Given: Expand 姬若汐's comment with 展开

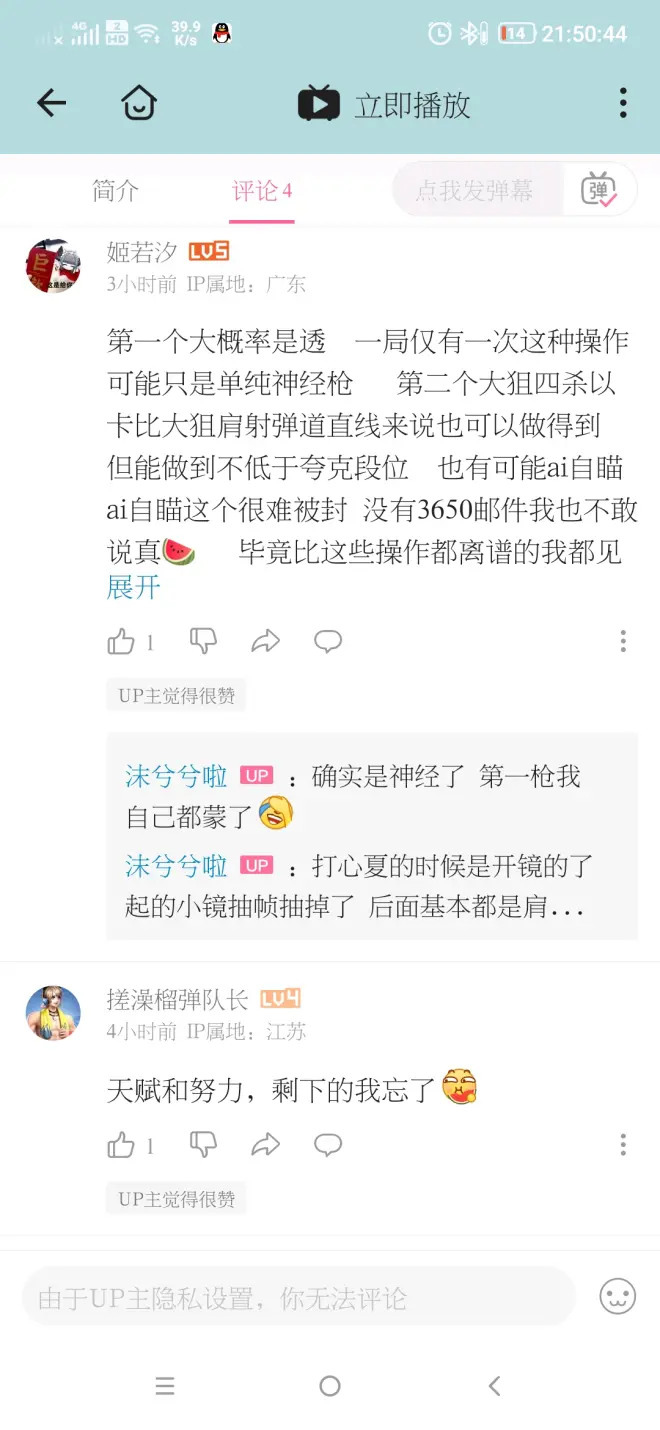Looking at the screenshot, I should (133, 588).
